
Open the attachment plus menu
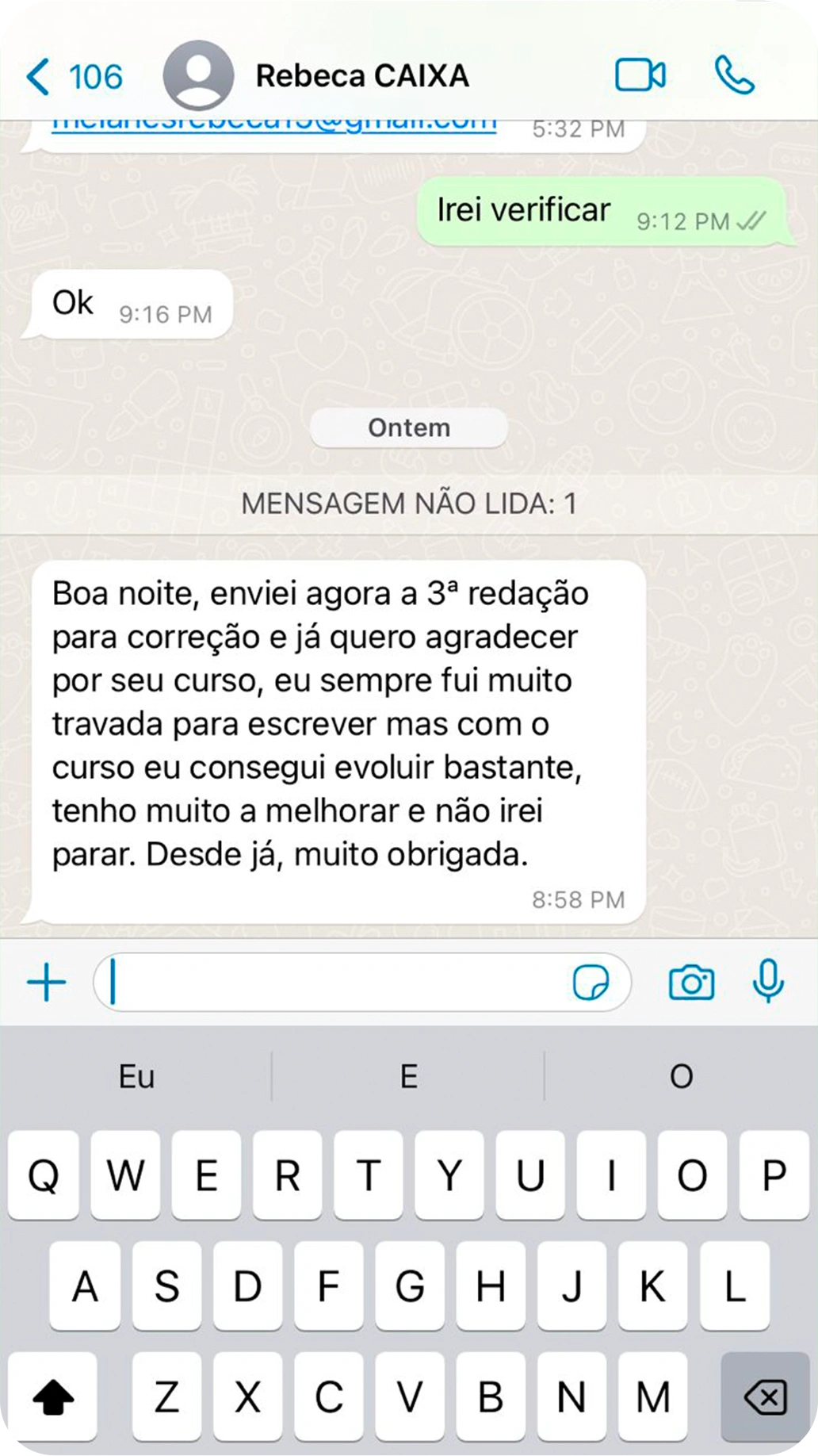coord(47,983)
